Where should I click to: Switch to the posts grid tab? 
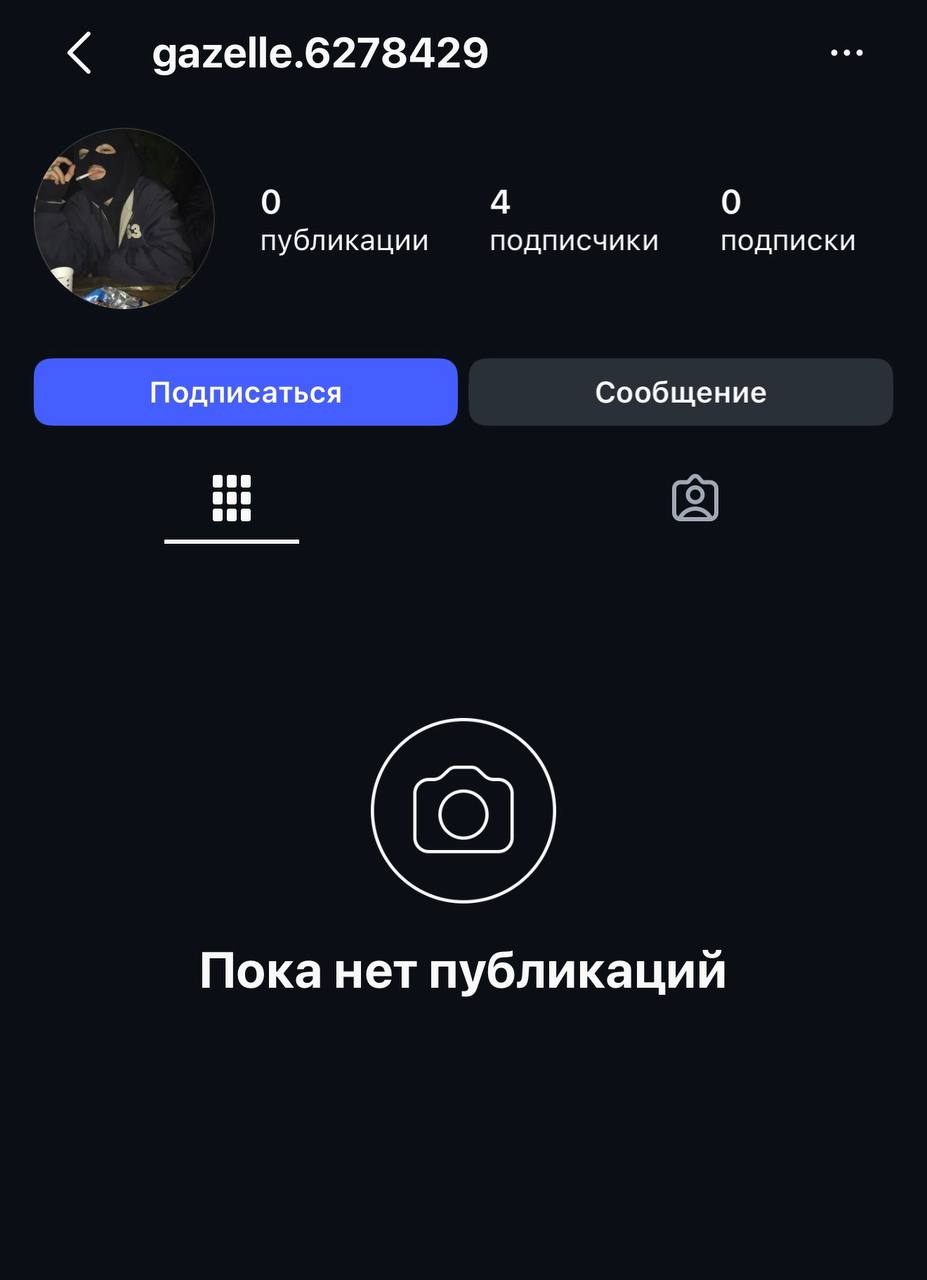coord(232,498)
